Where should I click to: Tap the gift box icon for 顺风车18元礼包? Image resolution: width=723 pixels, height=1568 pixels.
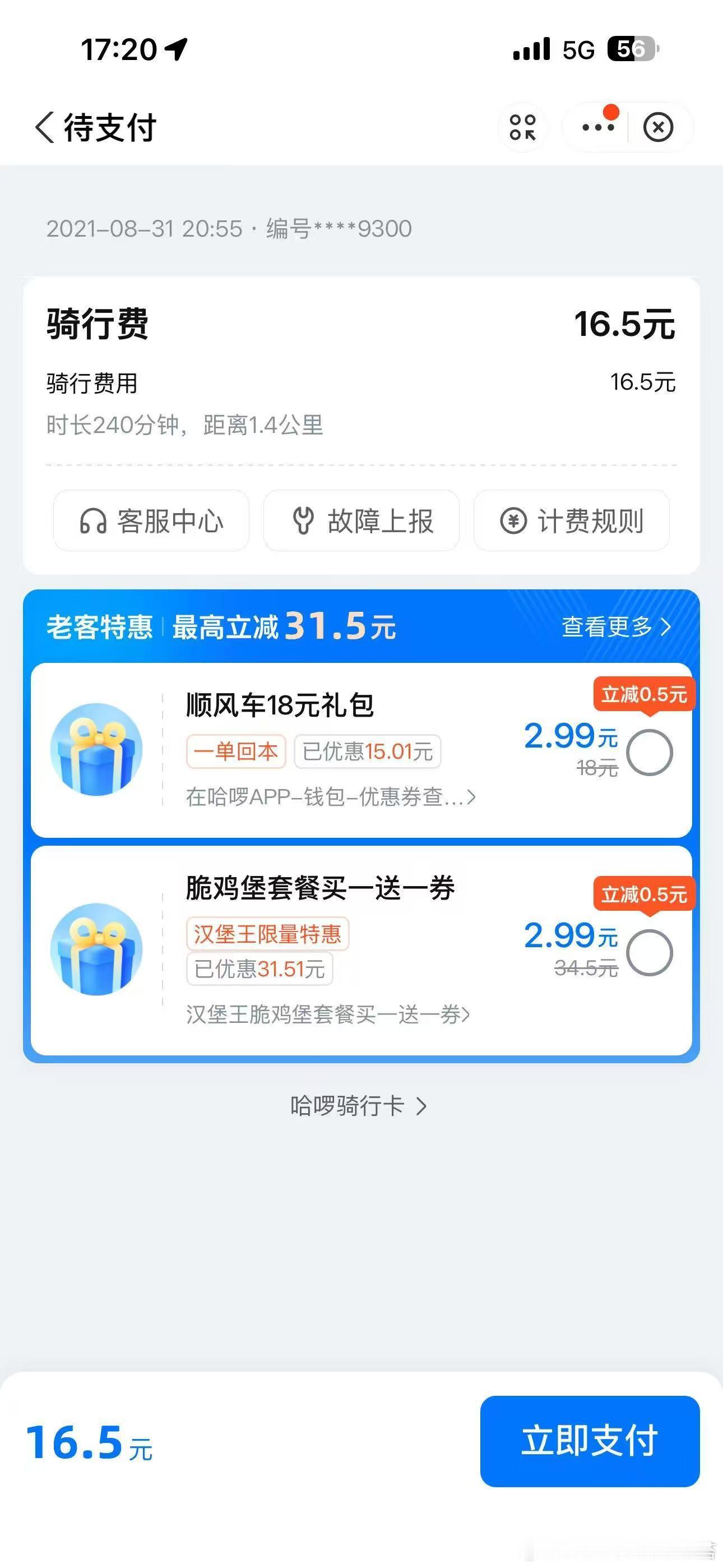coord(98,750)
